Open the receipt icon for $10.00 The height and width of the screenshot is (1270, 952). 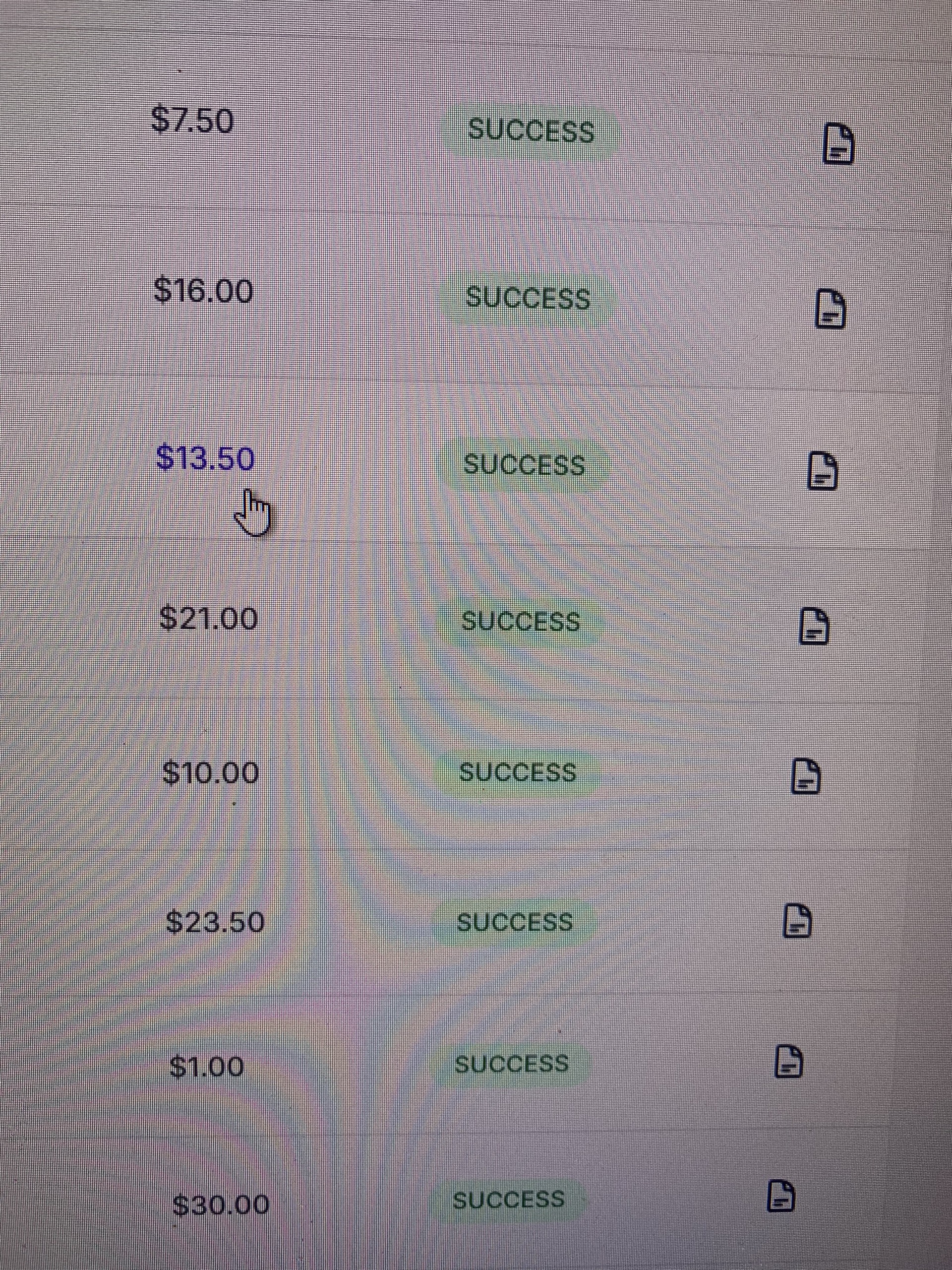[x=806, y=776]
